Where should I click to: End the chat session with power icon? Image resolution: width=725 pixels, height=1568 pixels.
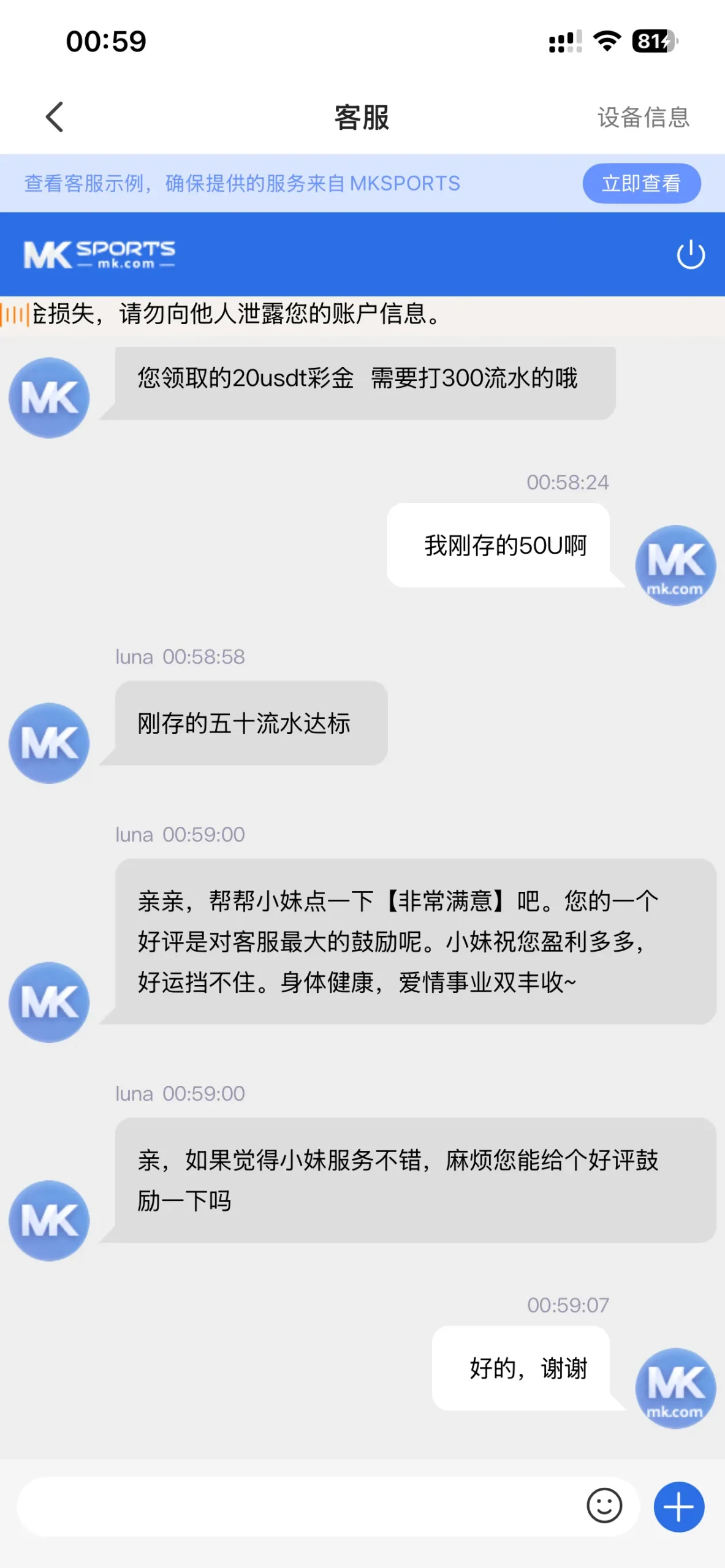pyautogui.click(x=690, y=254)
